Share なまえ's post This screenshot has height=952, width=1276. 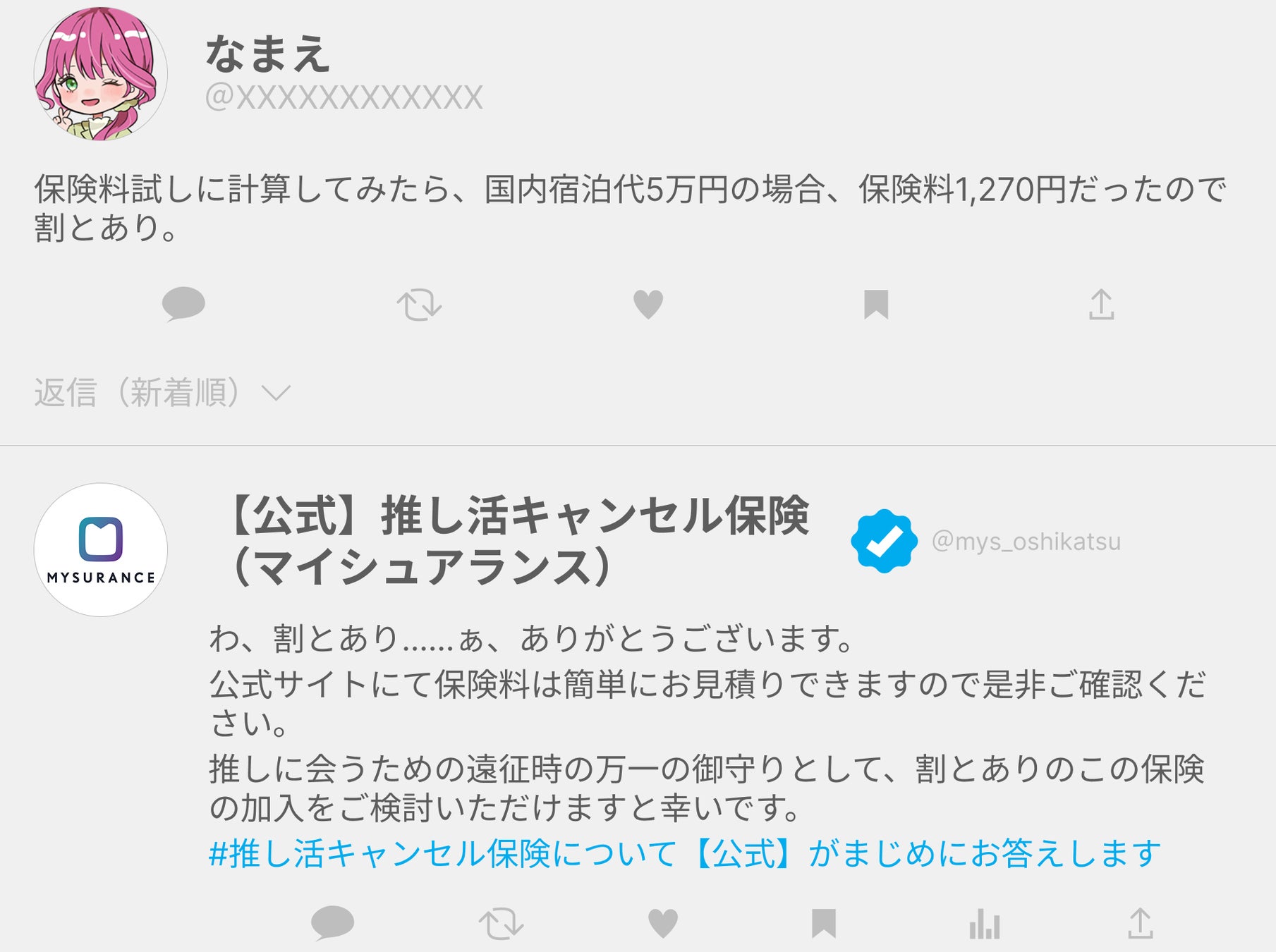pos(1101,305)
